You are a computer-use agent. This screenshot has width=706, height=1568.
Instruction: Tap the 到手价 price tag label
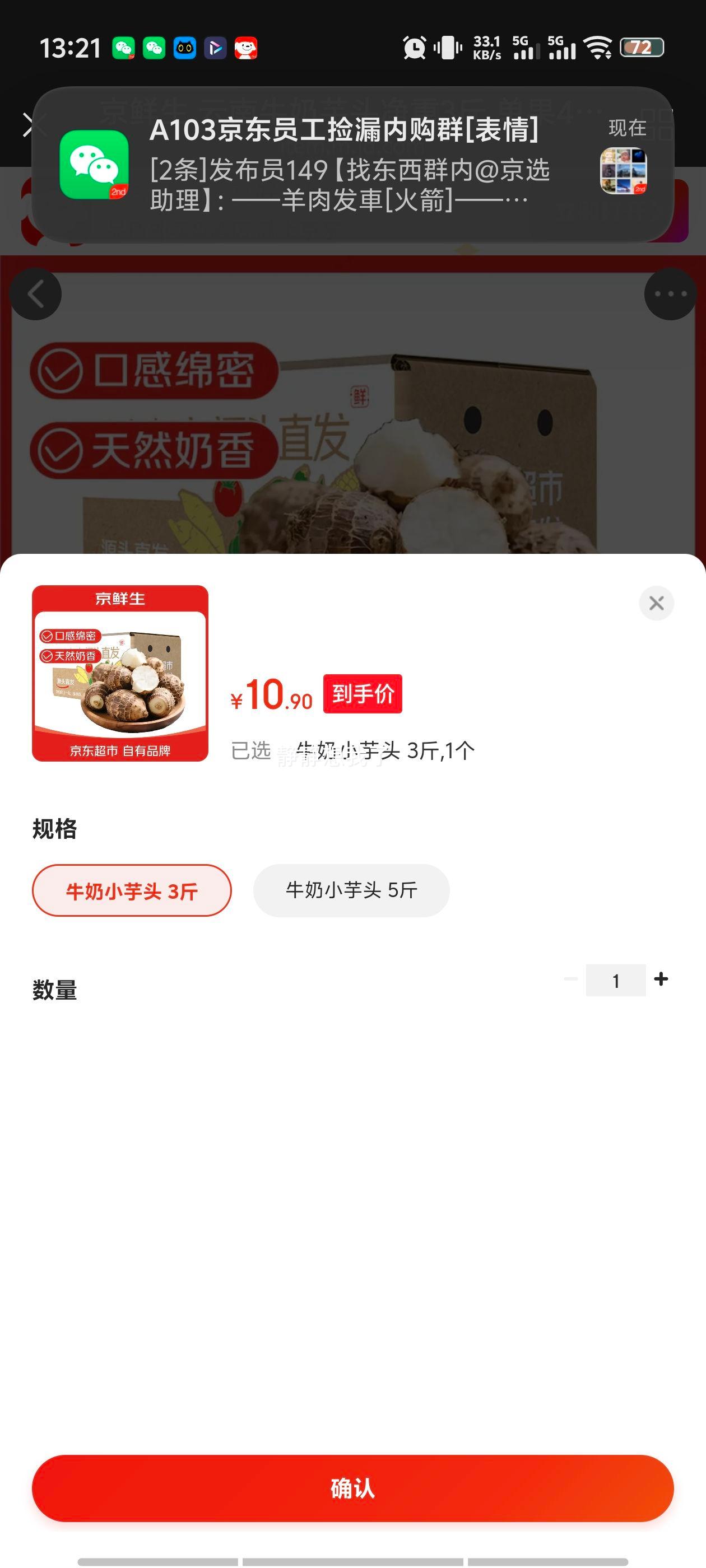coord(363,693)
